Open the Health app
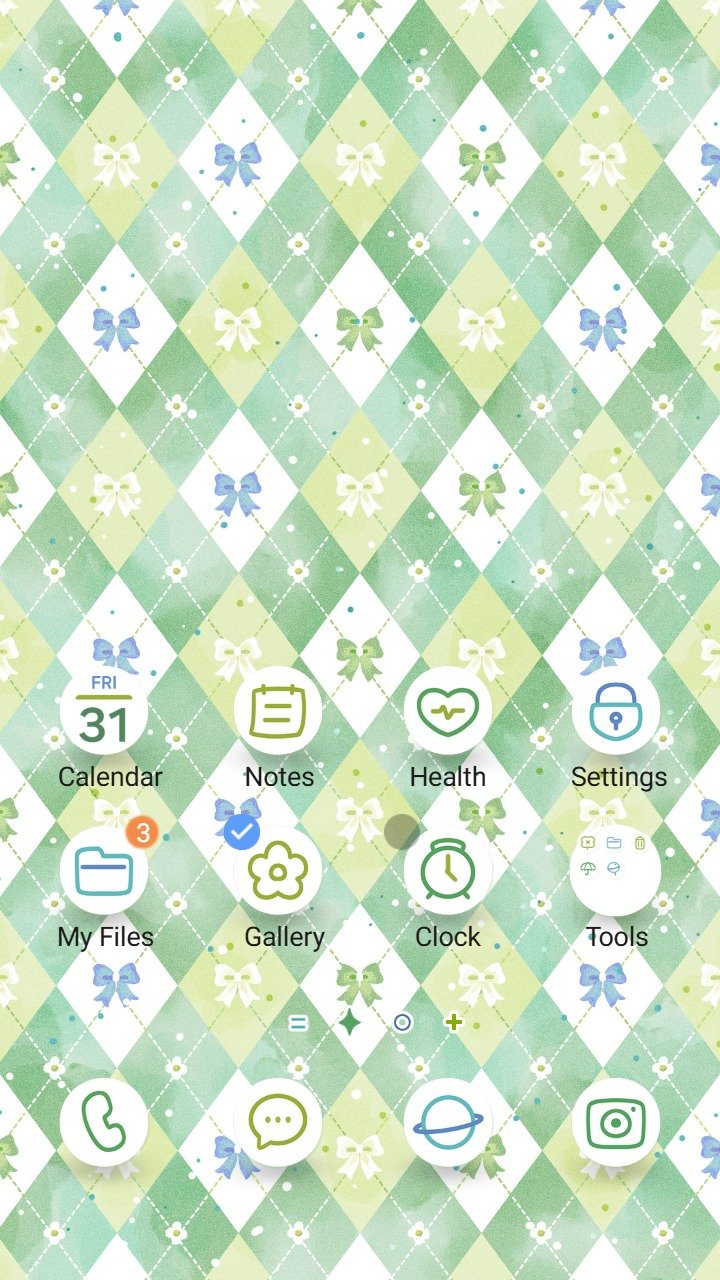Viewport: 720px width, 1280px height. pos(448,711)
